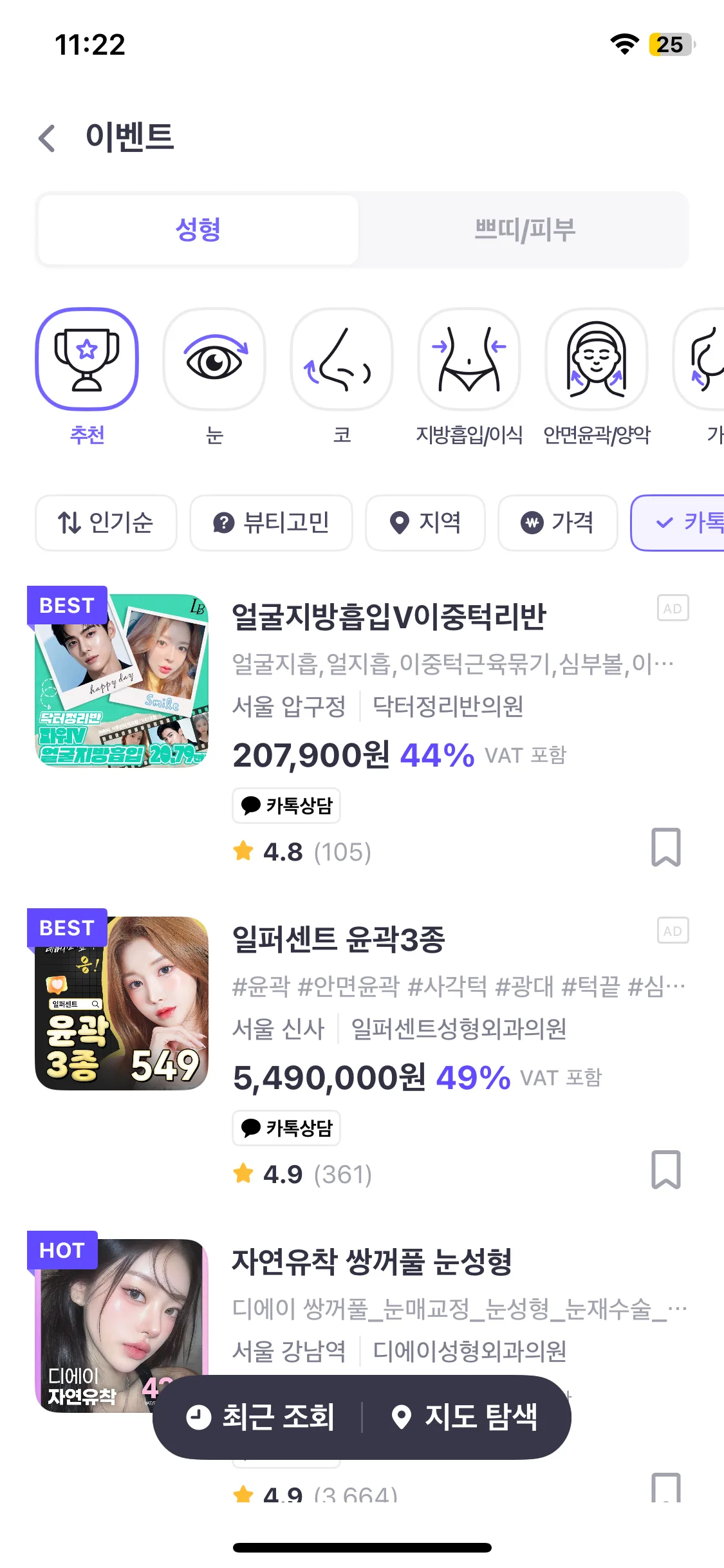
Task: Open the 지역 filter chip
Action: (x=425, y=523)
